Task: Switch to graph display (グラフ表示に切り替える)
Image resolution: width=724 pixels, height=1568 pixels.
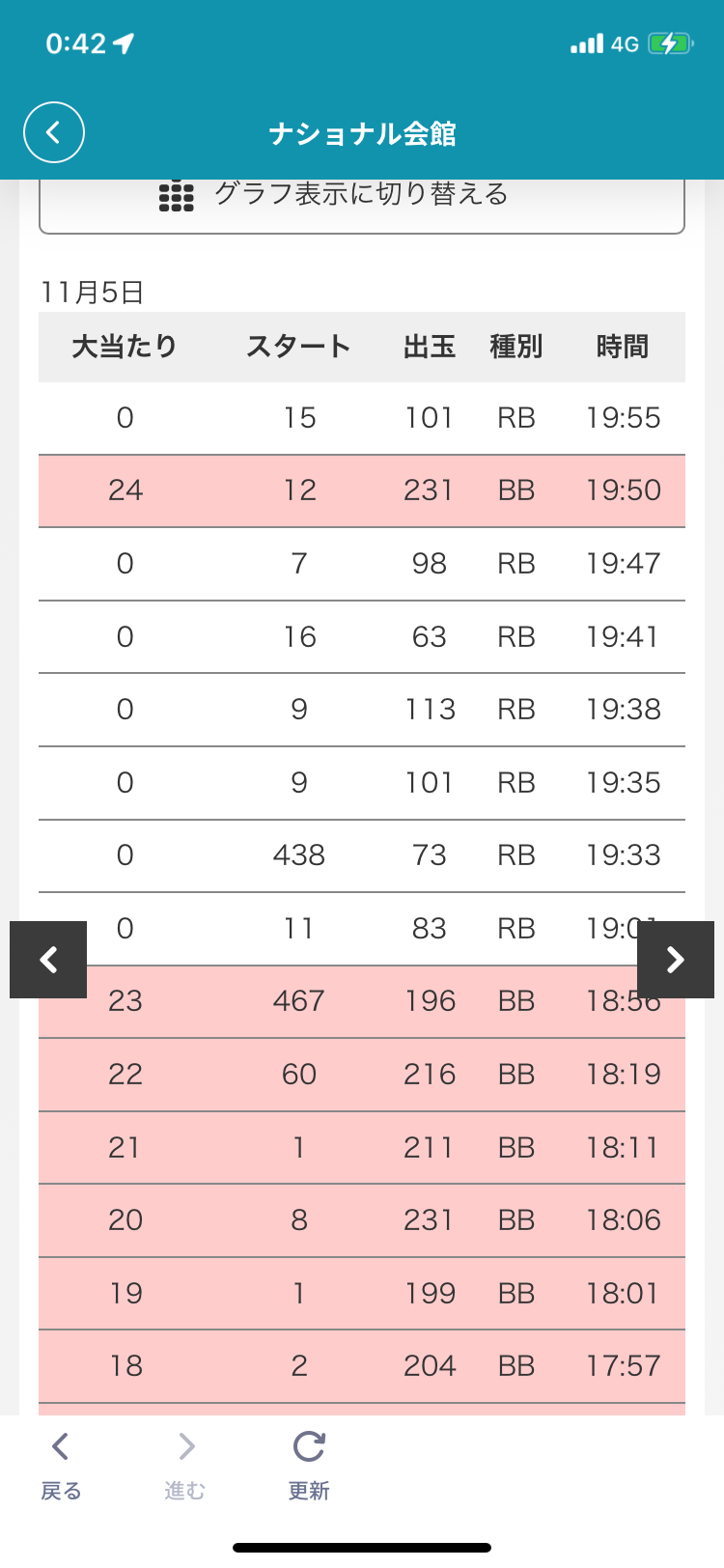Action: (361, 199)
